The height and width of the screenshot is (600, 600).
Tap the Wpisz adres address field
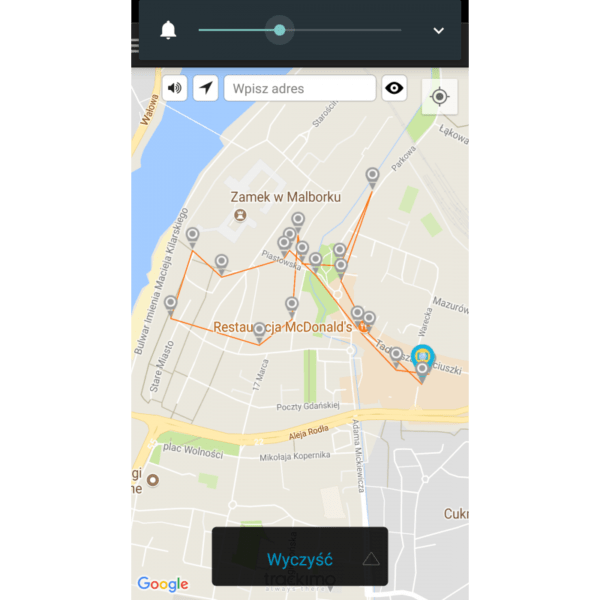coord(299,88)
